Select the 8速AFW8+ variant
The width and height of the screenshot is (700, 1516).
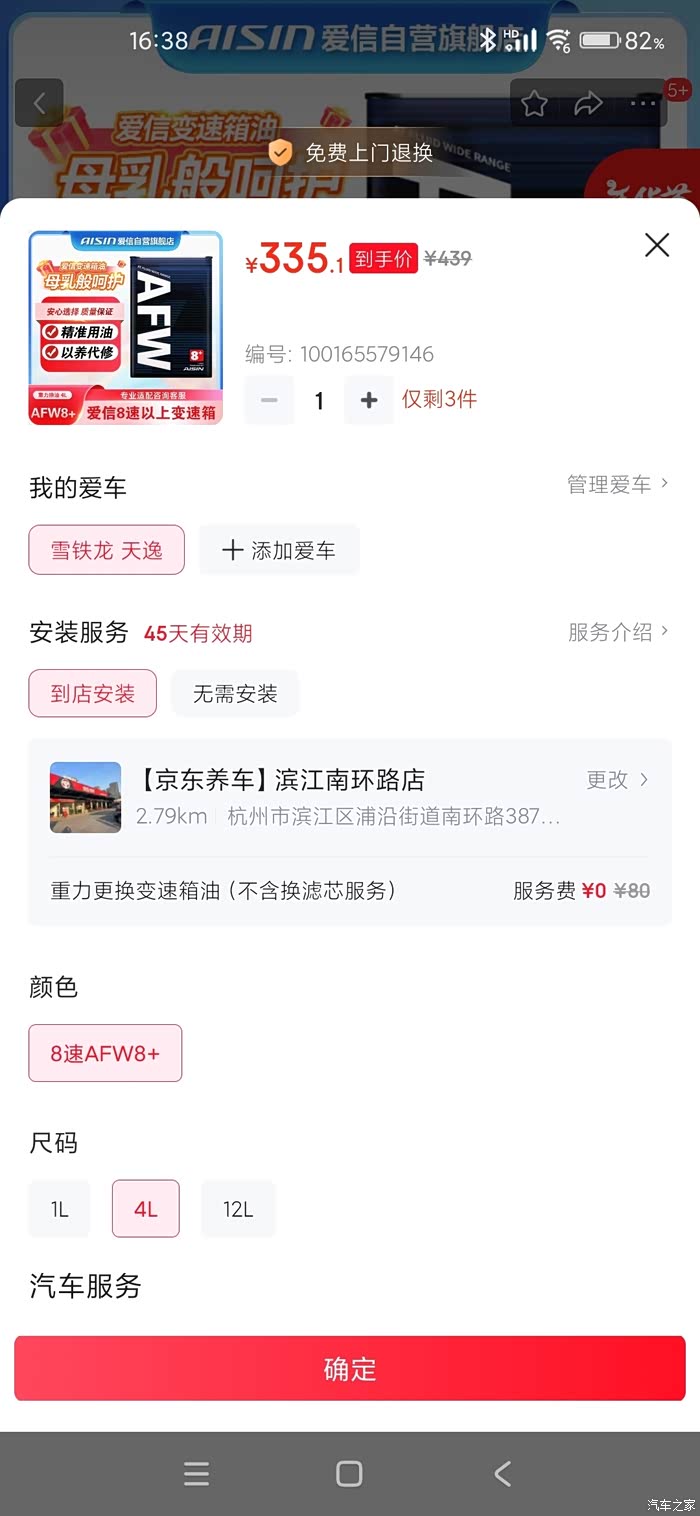pos(105,1053)
